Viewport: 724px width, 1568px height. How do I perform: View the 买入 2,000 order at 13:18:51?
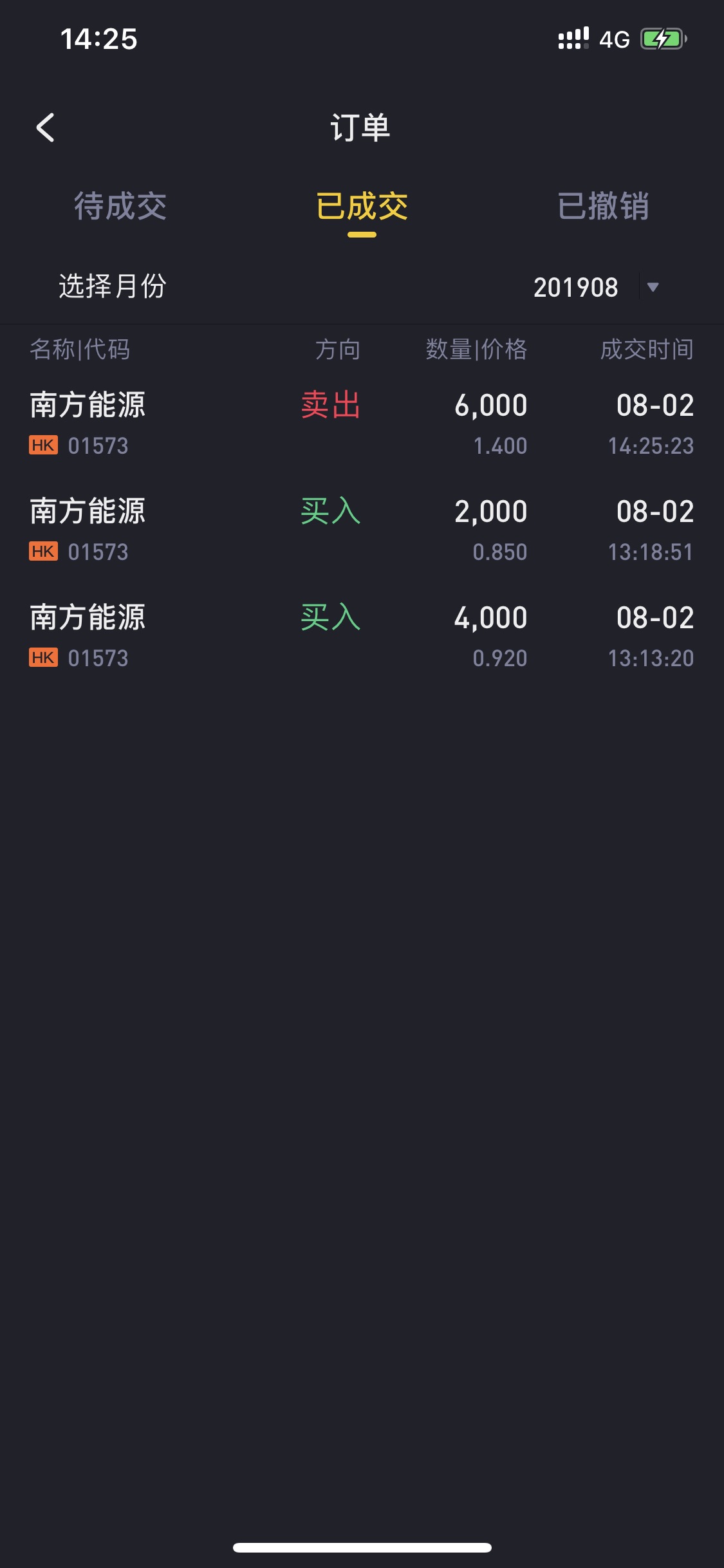(x=362, y=530)
